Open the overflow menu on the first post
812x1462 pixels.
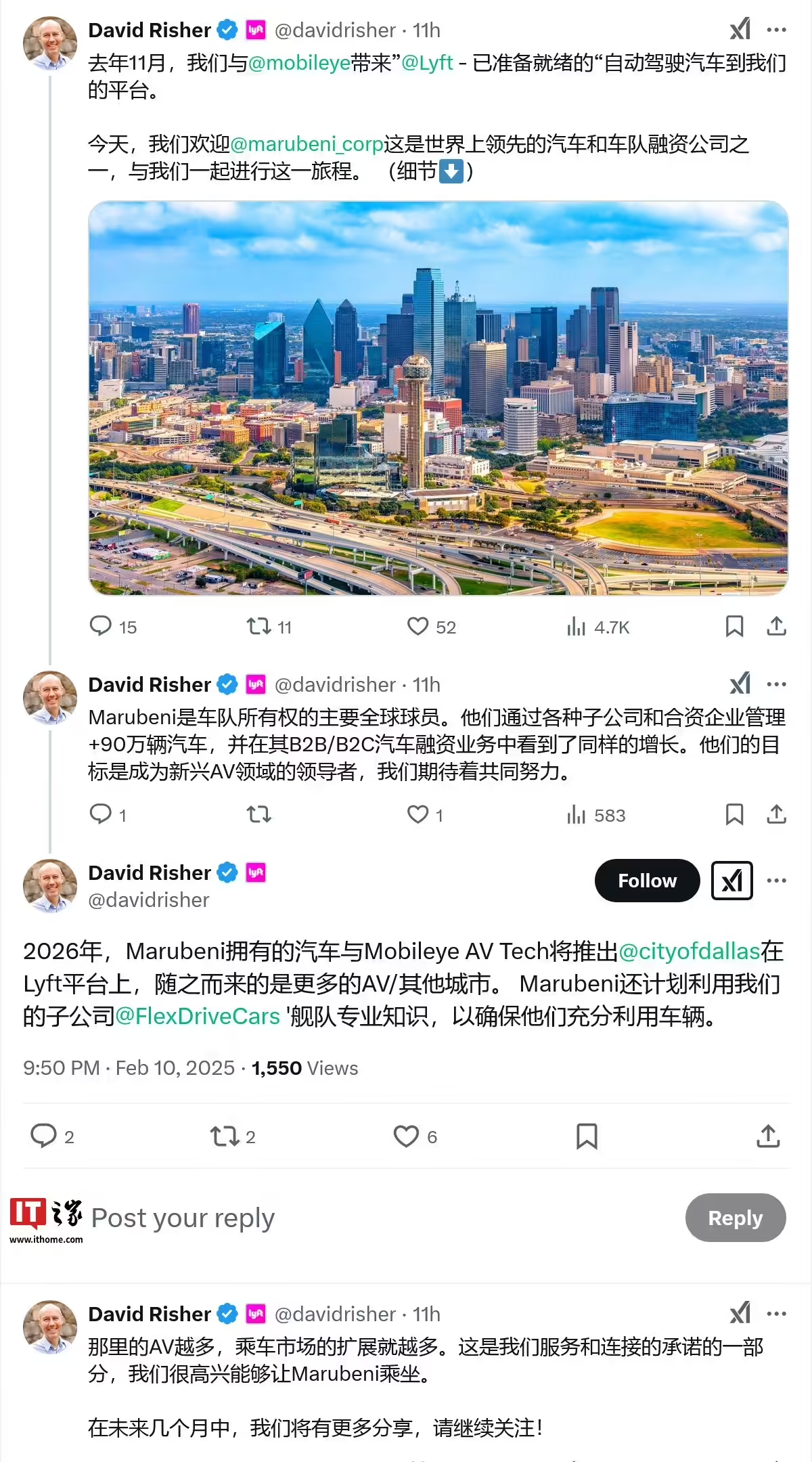pyautogui.click(x=776, y=30)
